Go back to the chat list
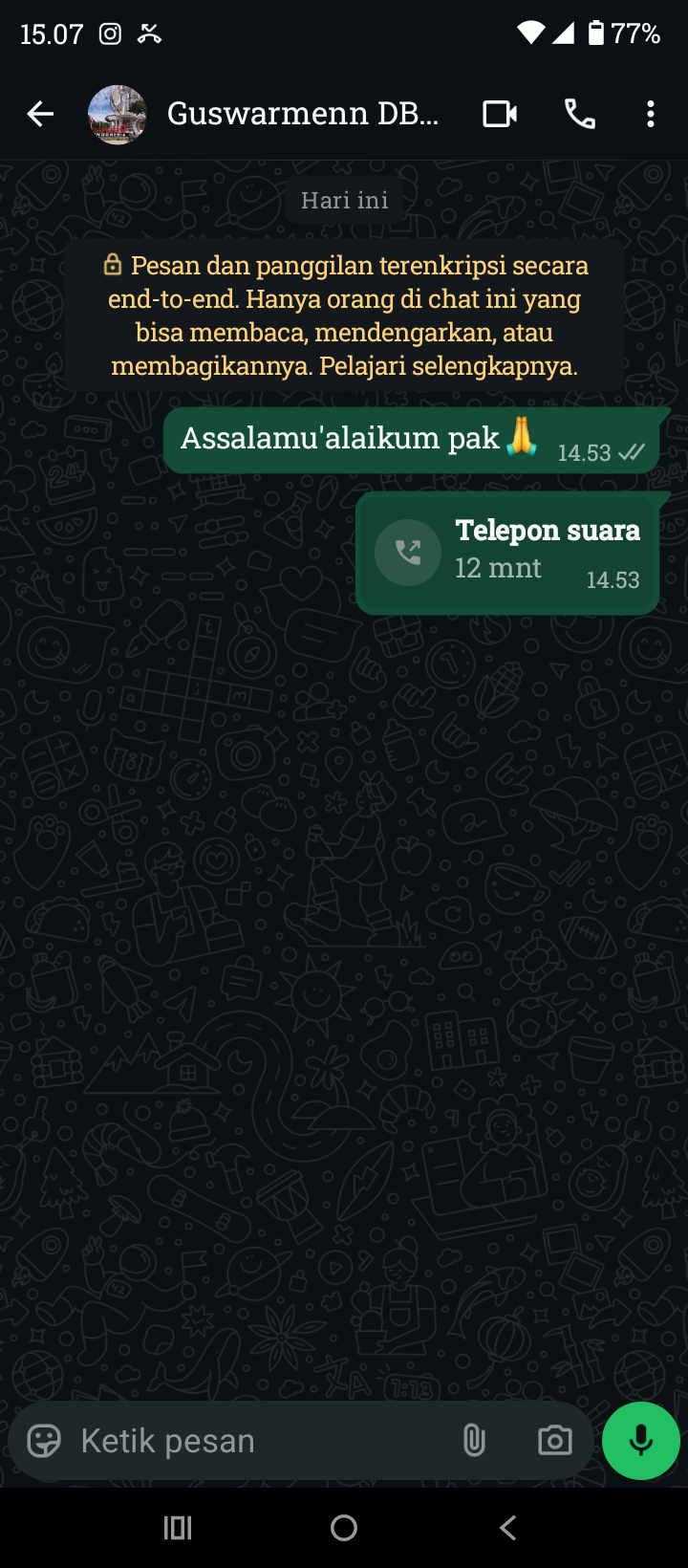The height and width of the screenshot is (1568, 688). (40, 115)
